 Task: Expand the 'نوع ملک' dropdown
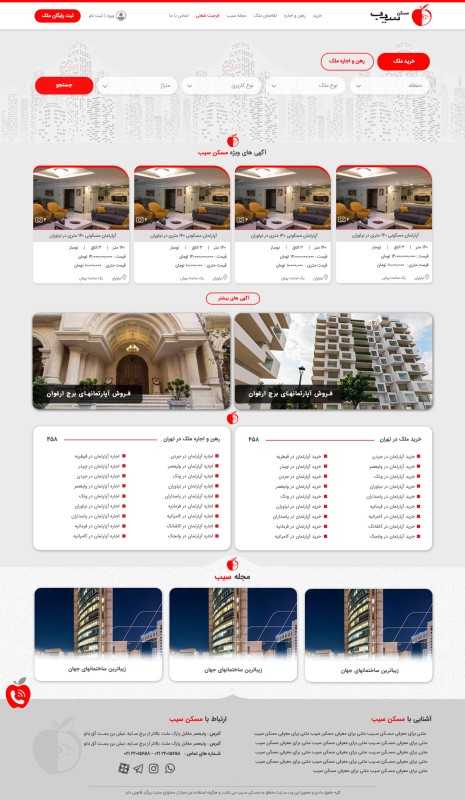[305, 86]
